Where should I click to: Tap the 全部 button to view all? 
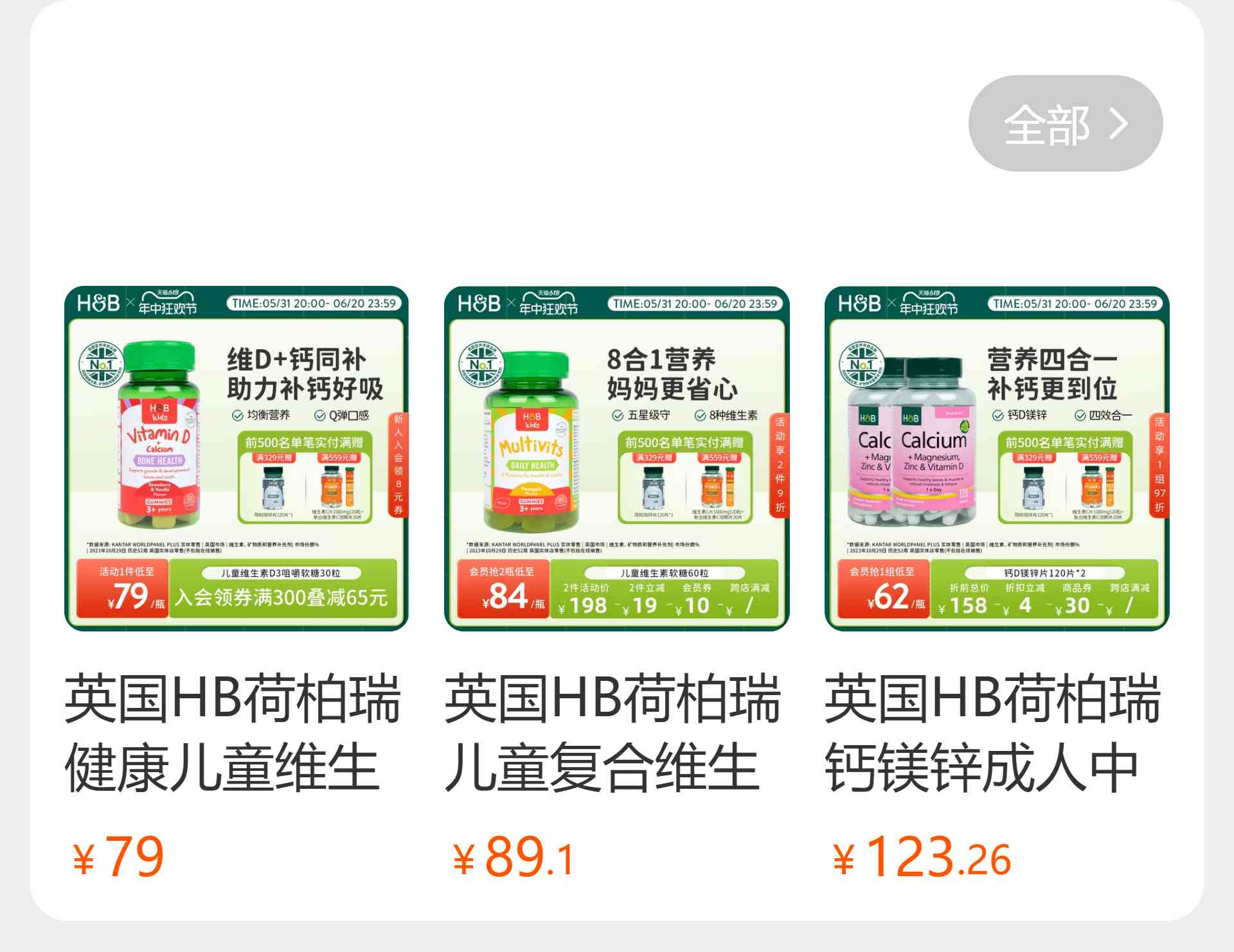point(1065,123)
